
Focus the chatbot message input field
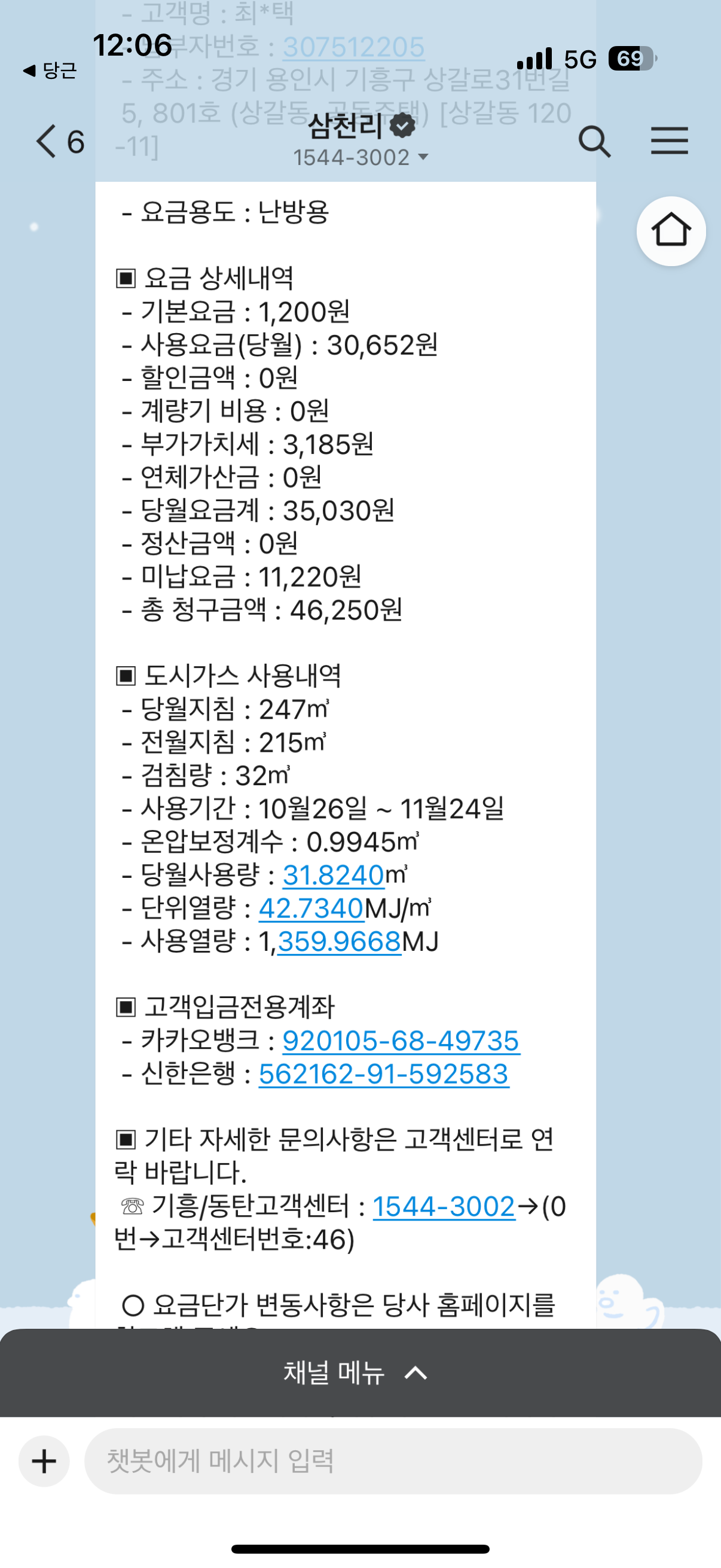pyautogui.click(x=392, y=1461)
